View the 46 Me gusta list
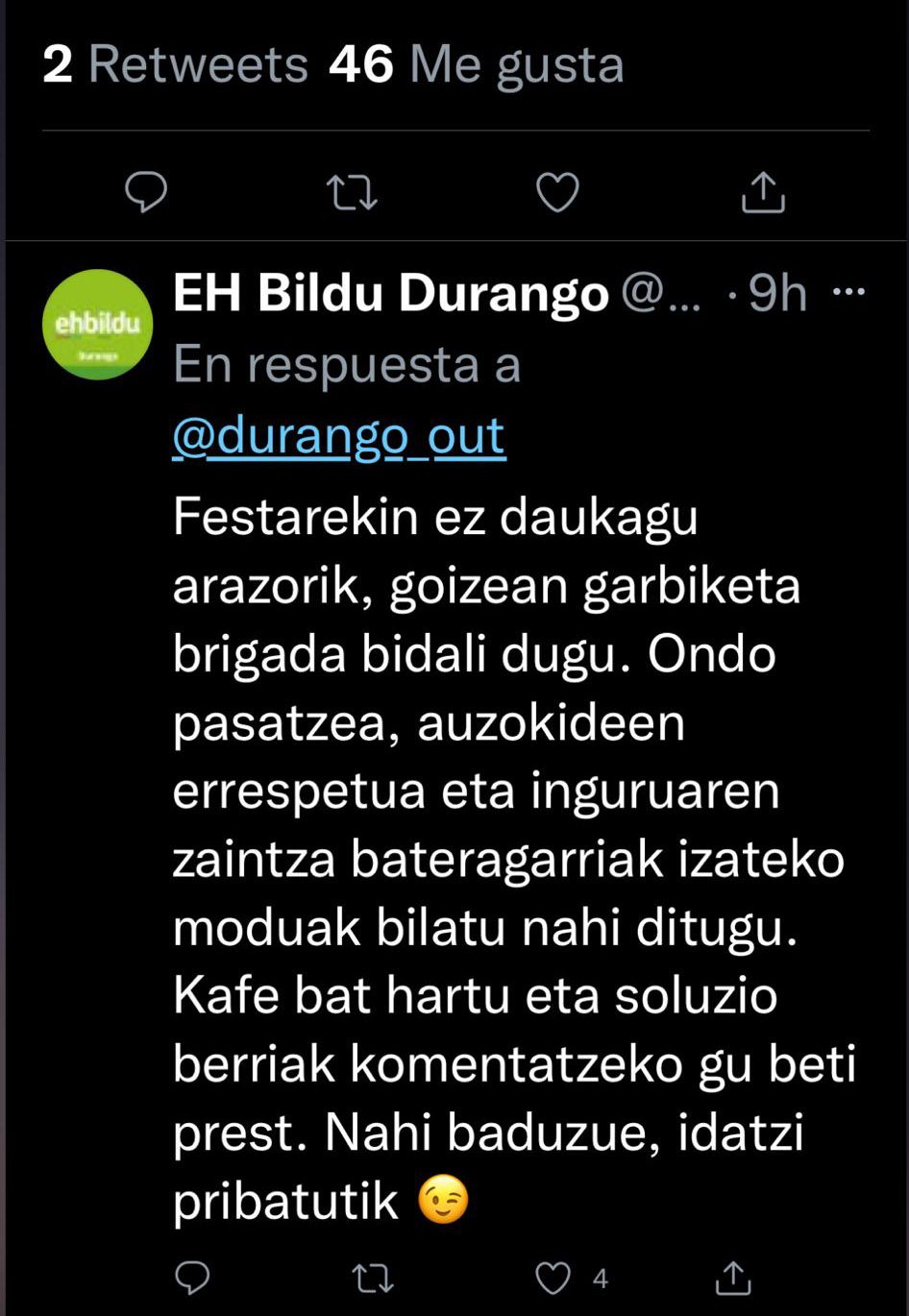Image resolution: width=909 pixels, height=1316 pixels. click(x=477, y=65)
